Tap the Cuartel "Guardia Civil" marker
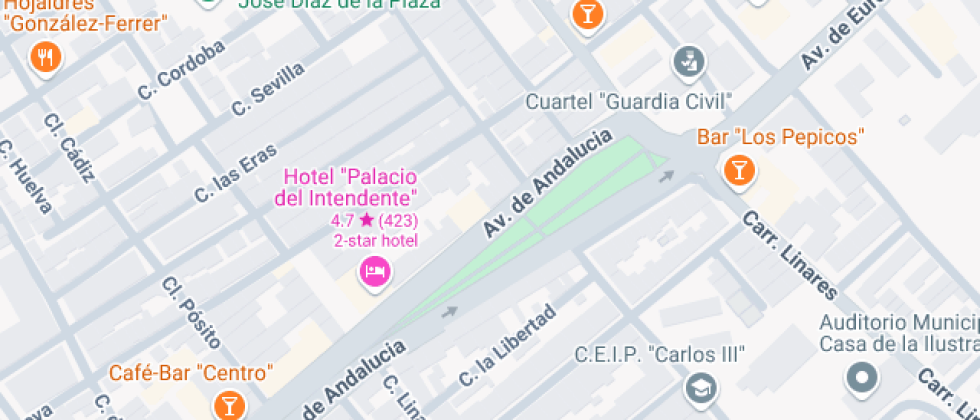980x420 pixels. coord(689,62)
